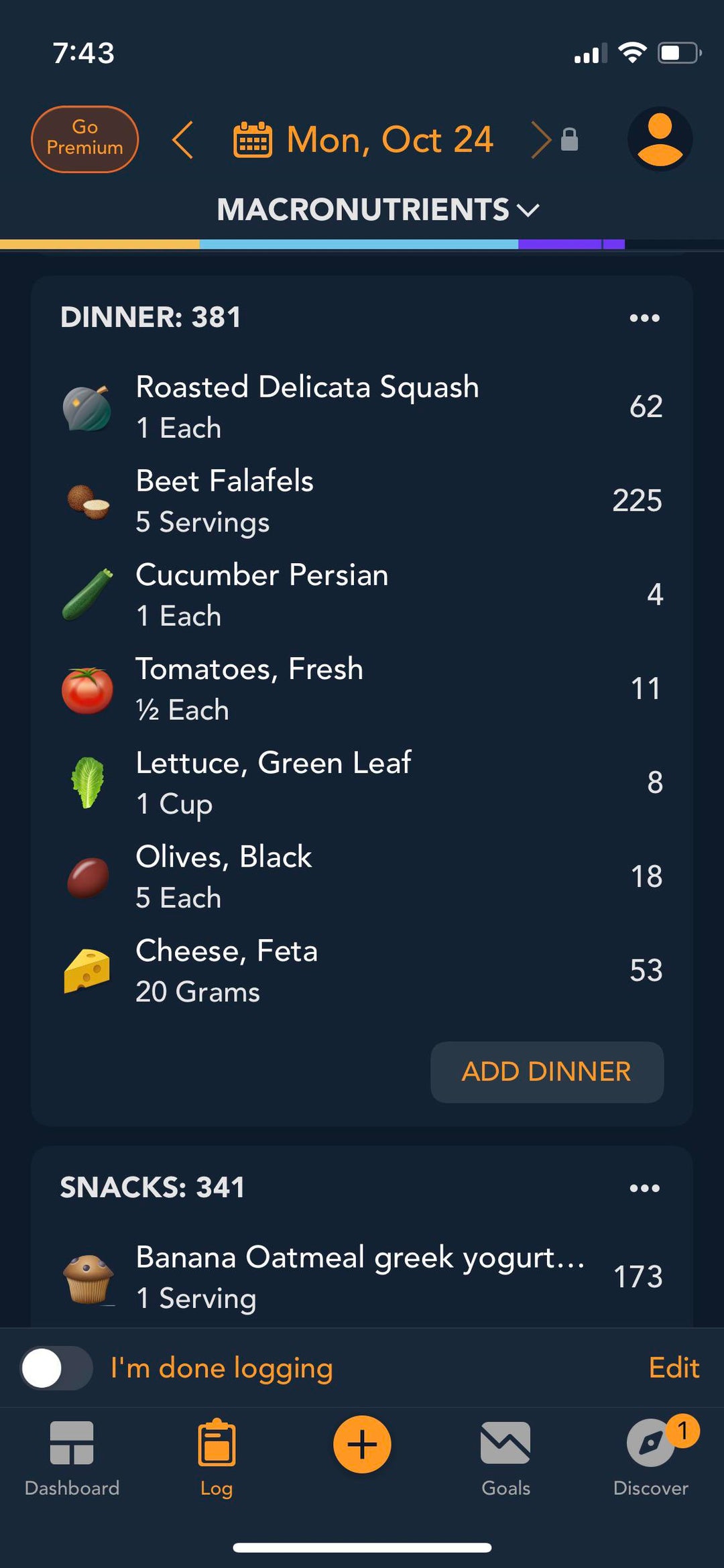Go to the previous day

click(x=182, y=139)
